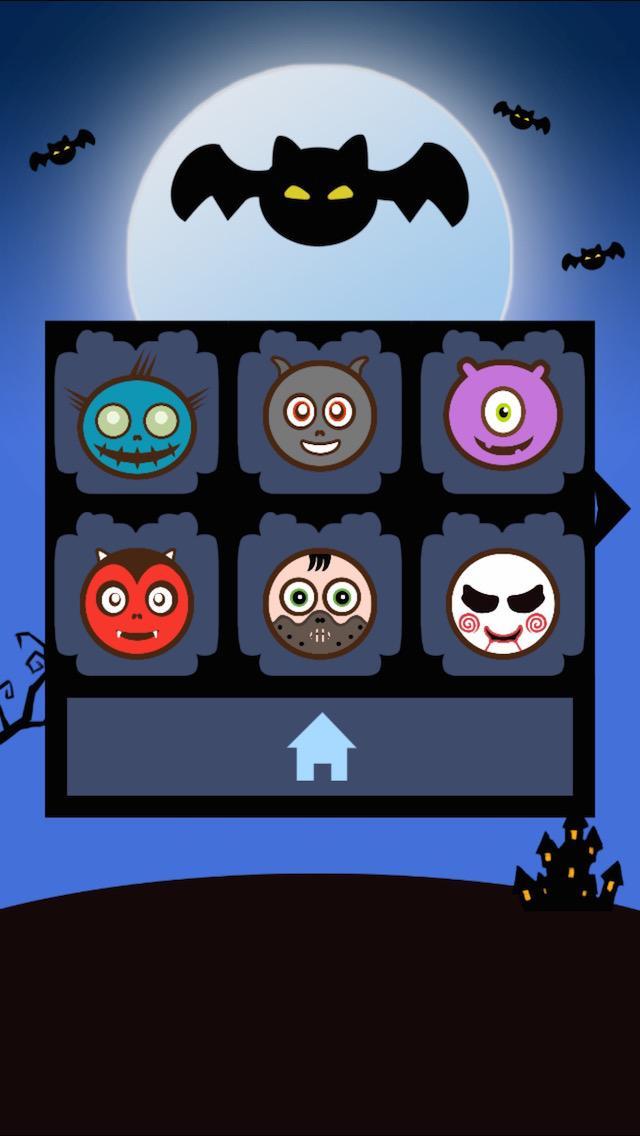This screenshot has width=640, height=1136.
Task: Show next page of characters with arrow
Action: pyautogui.click(x=609, y=508)
